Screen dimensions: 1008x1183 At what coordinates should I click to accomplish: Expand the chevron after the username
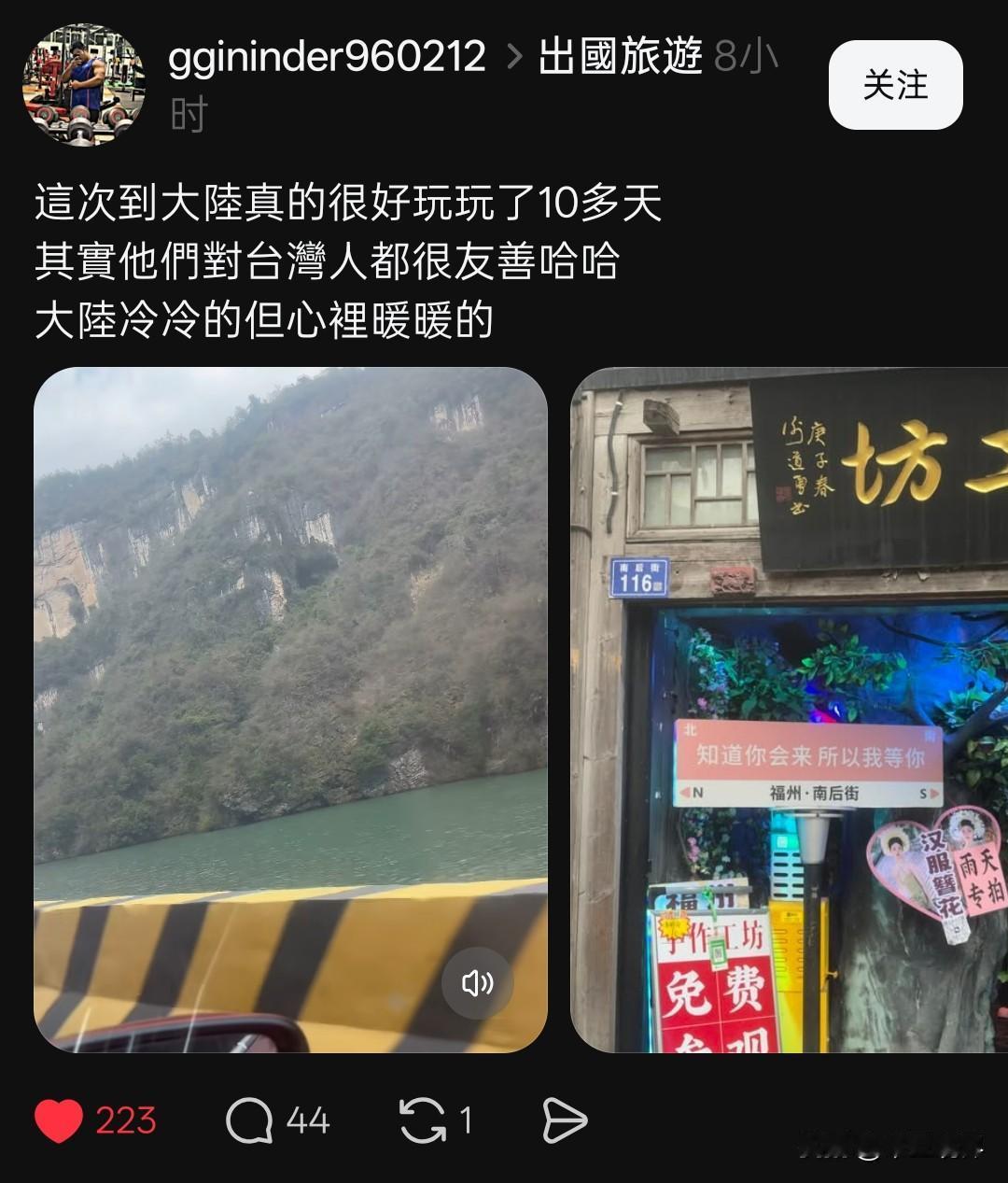click(511, 58)
